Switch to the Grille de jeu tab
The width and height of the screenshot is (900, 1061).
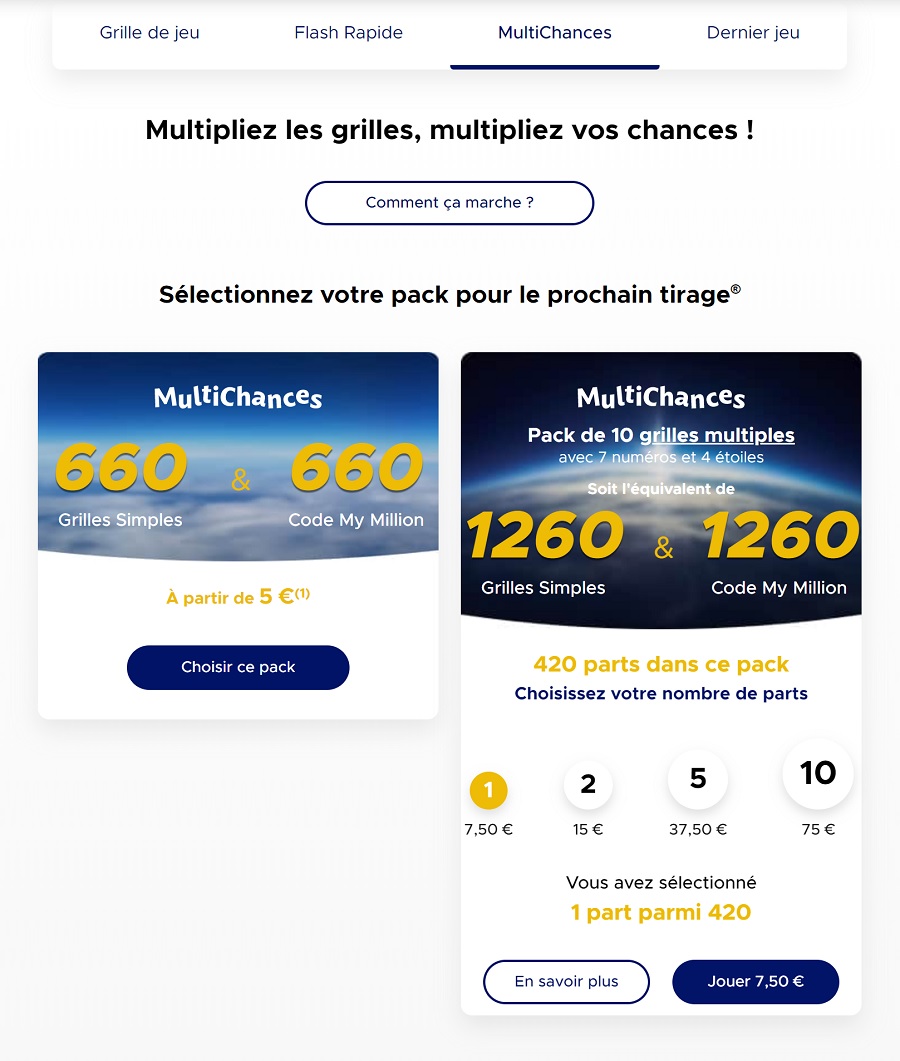click(150, 33)
